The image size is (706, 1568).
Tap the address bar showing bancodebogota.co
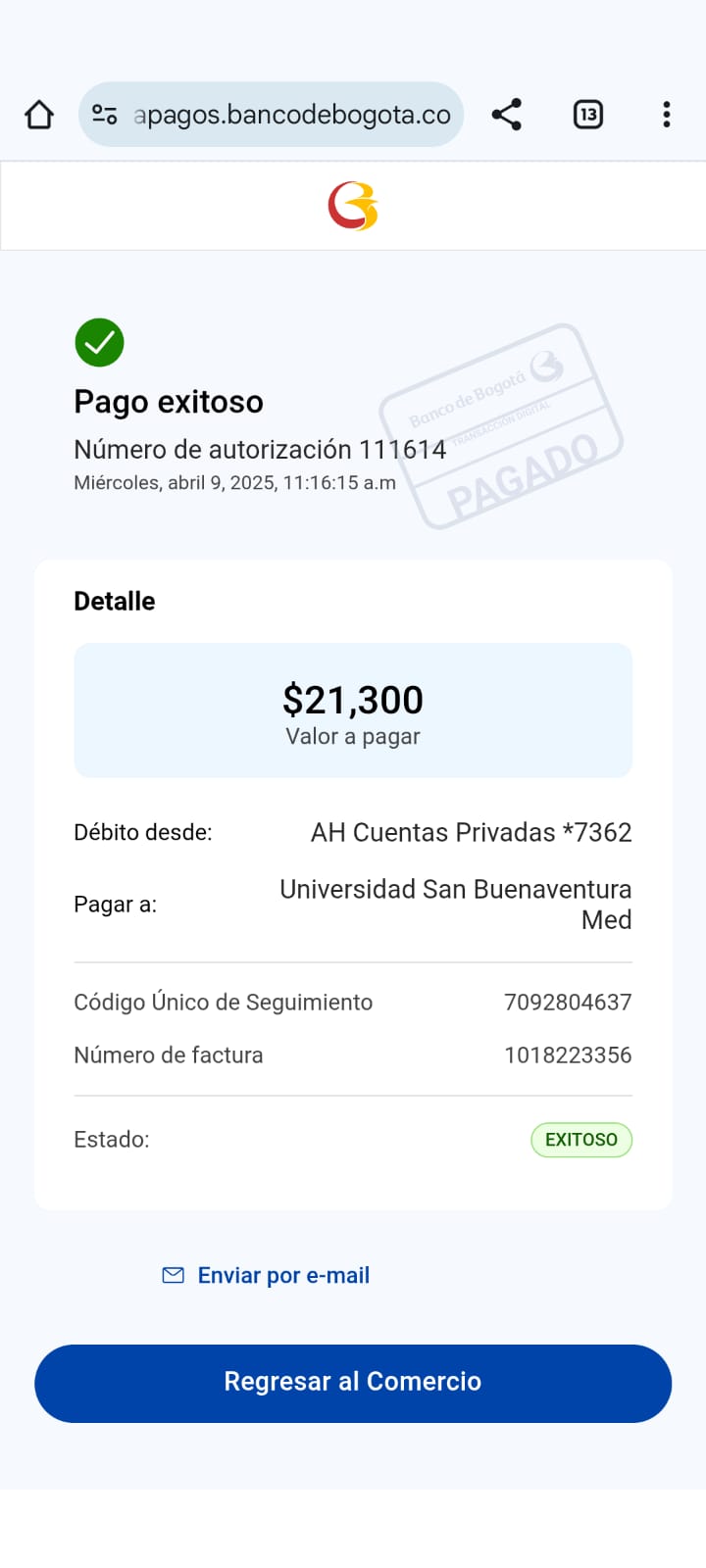point(271,115)
